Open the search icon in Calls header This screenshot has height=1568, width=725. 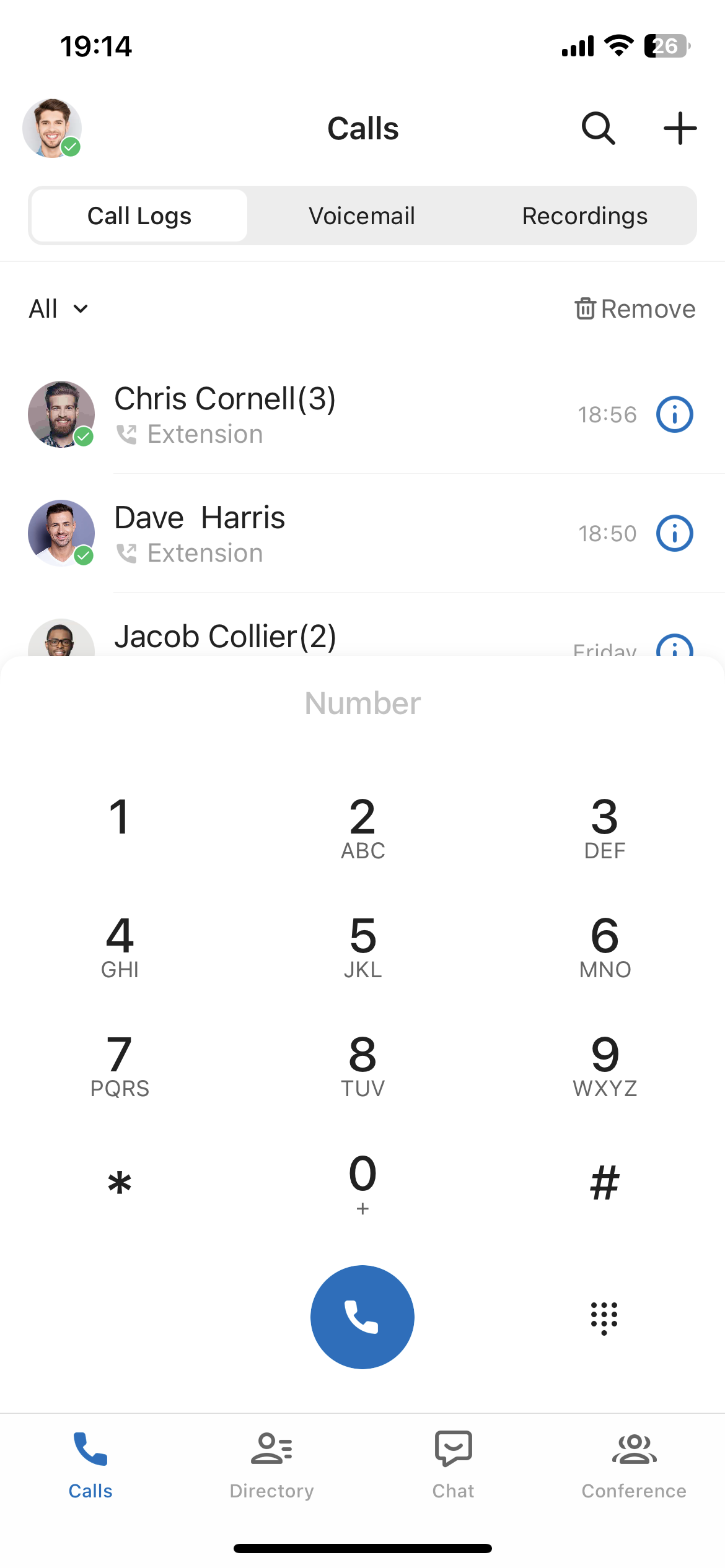(598, 128)
